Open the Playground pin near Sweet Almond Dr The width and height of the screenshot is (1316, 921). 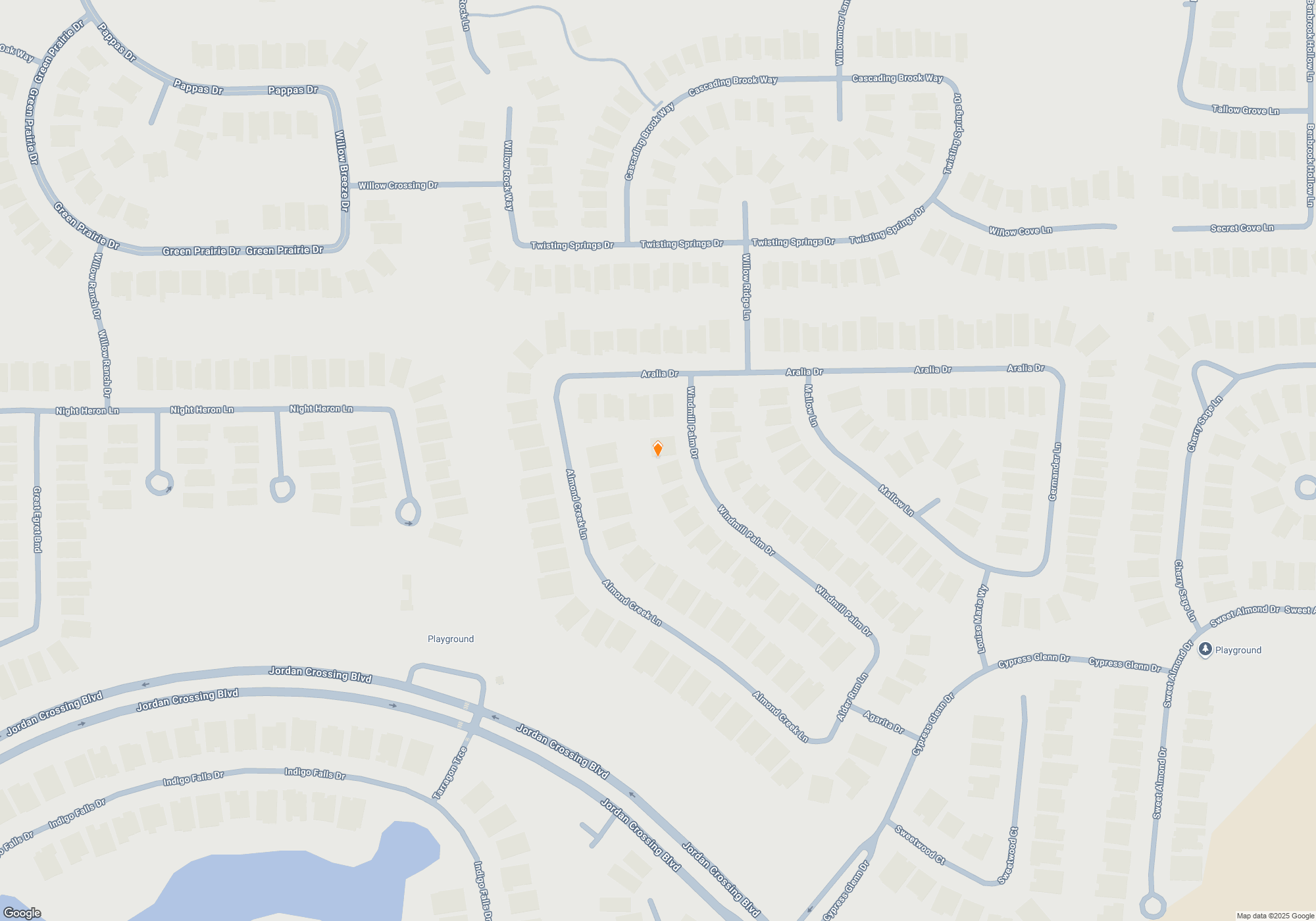click(x=1205, y=650)
